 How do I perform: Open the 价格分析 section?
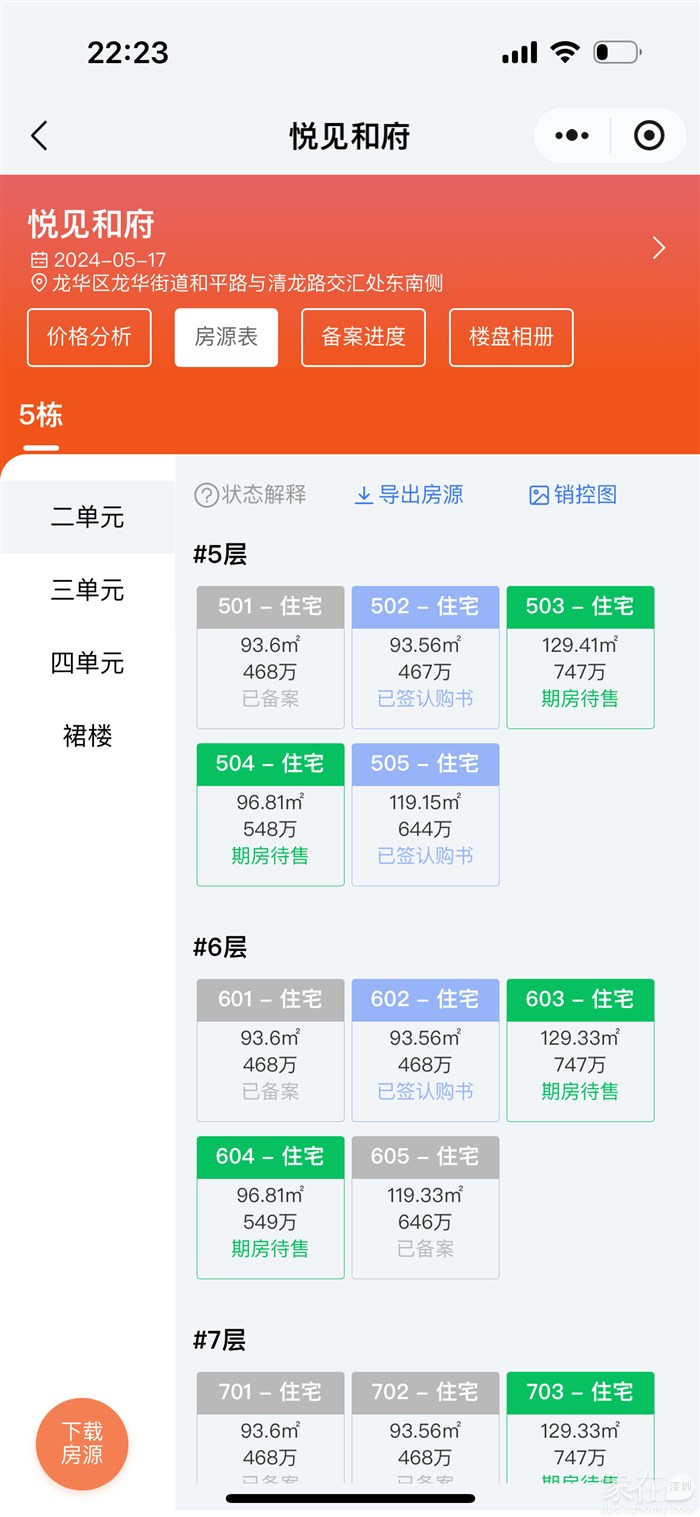pos(89,337)
